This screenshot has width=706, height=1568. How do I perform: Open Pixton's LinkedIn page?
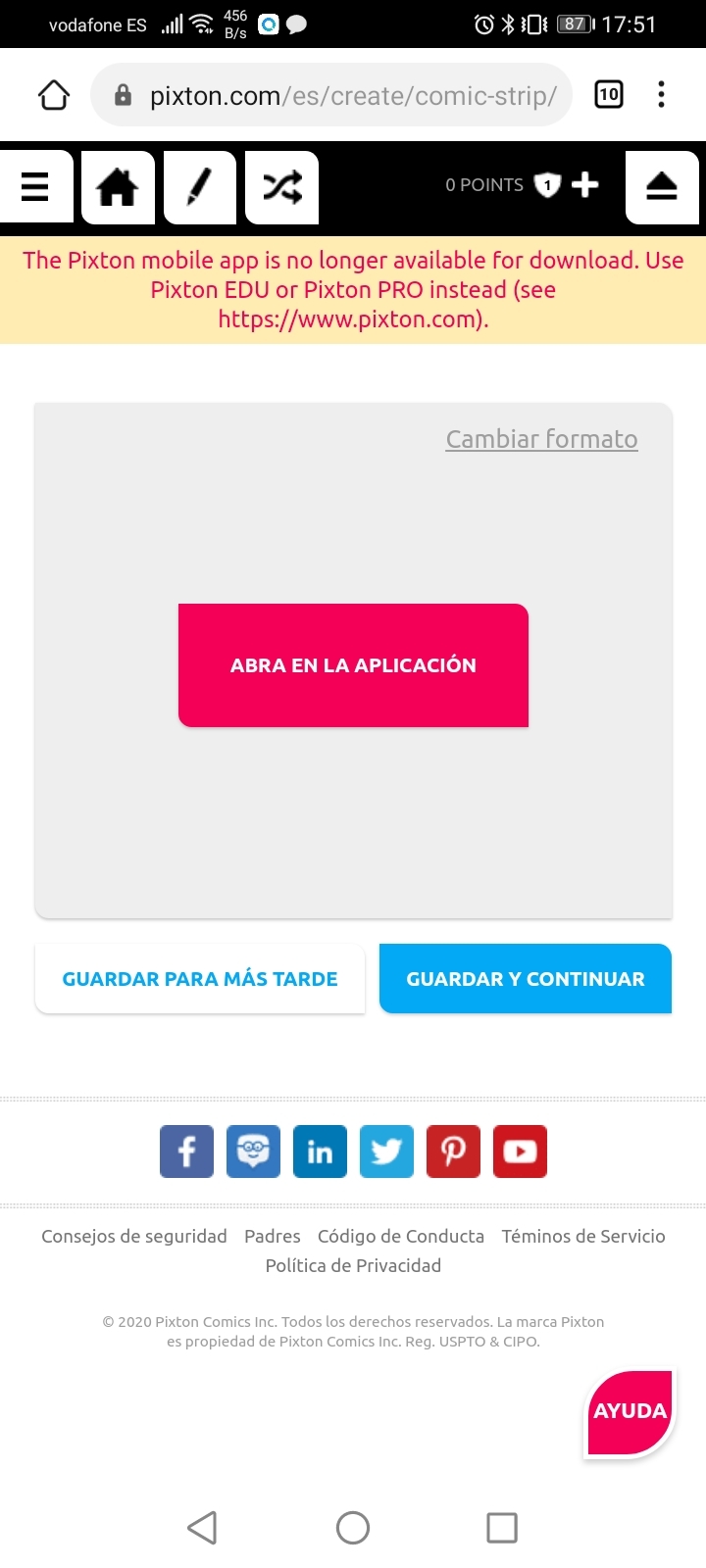tap(320, 1151)
